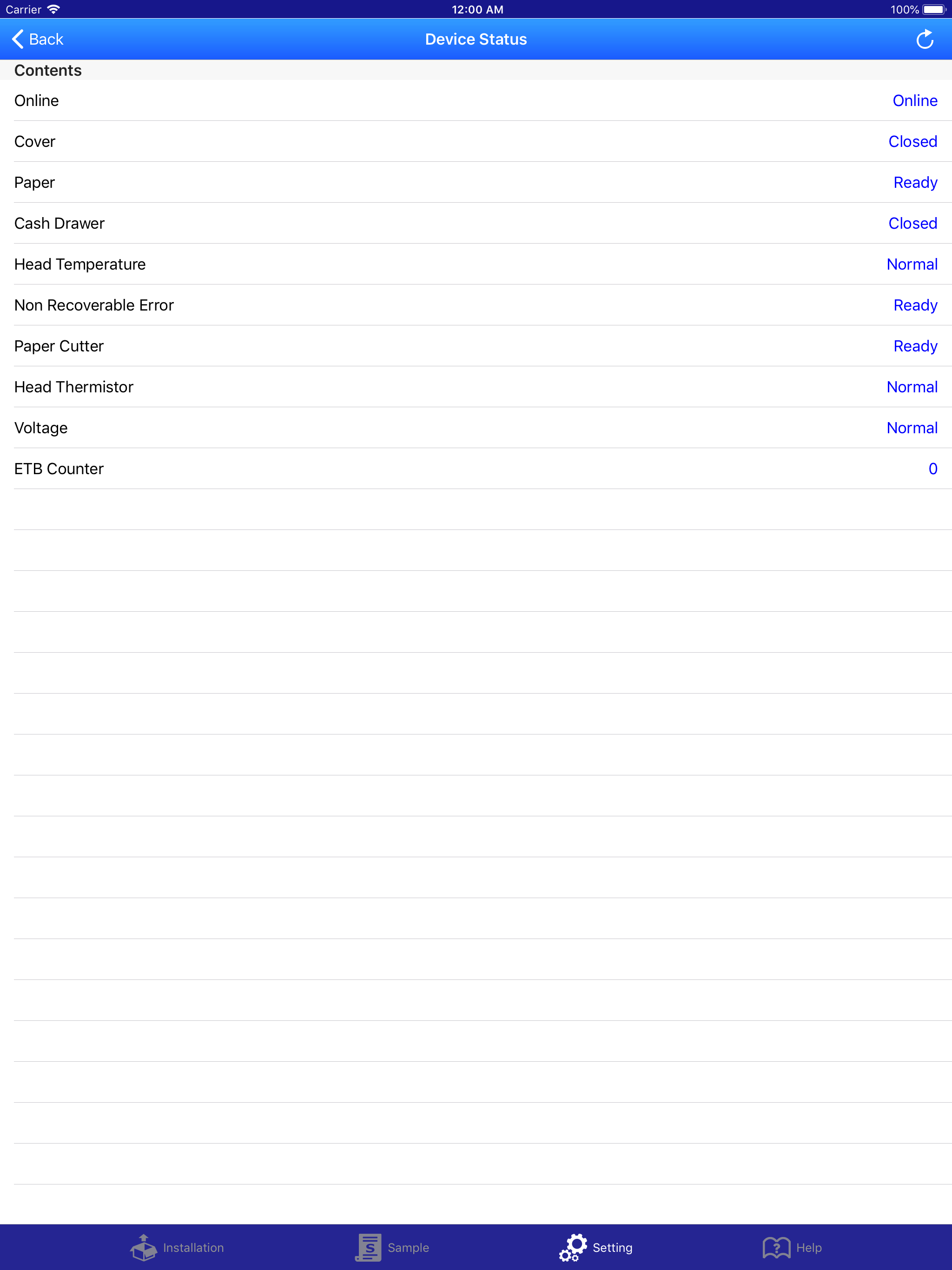Select the Paper Cutter status row
Screen dimensions: 952x1270
pos(476,346)
